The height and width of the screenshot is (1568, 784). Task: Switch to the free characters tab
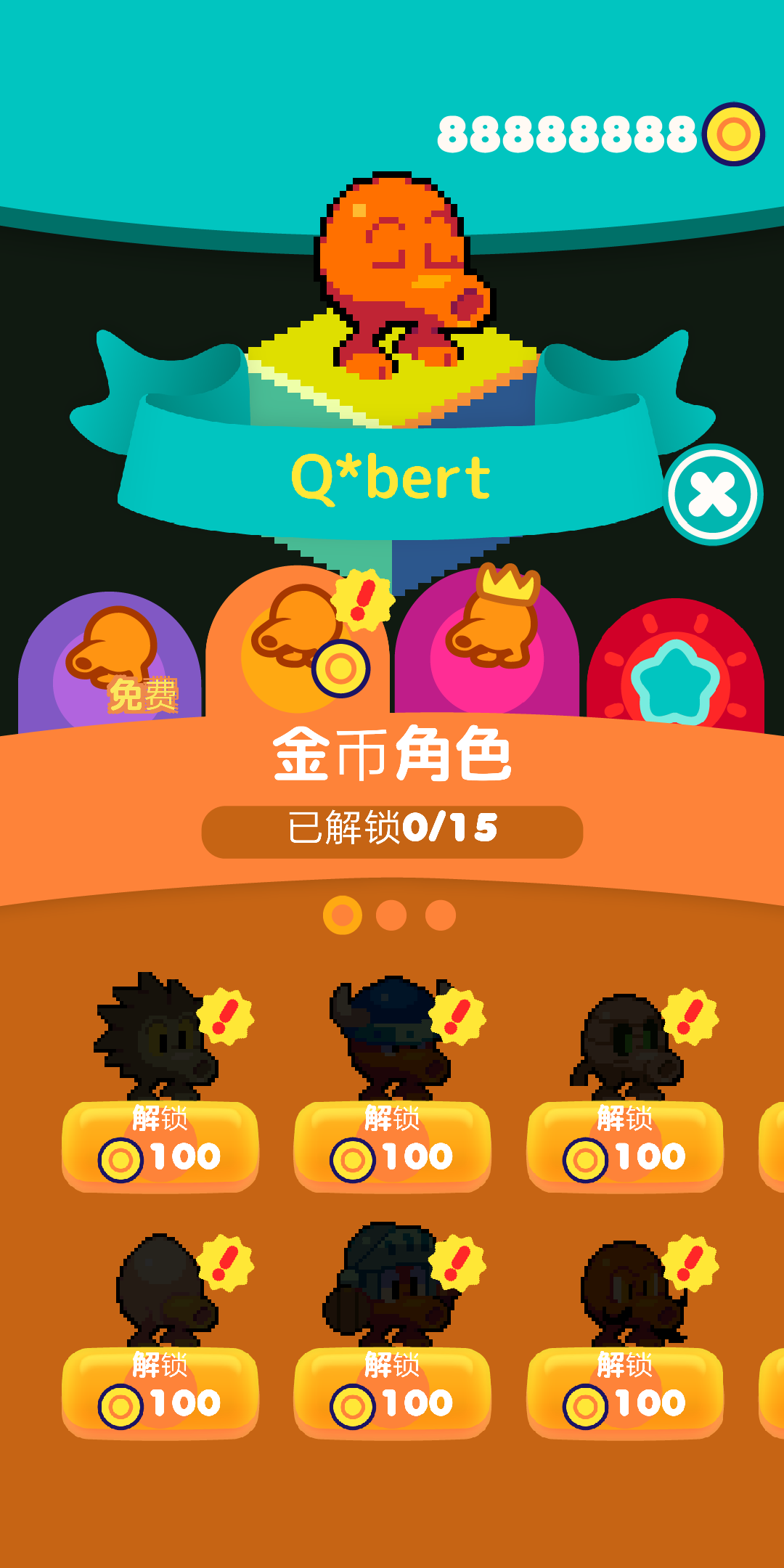110,662
